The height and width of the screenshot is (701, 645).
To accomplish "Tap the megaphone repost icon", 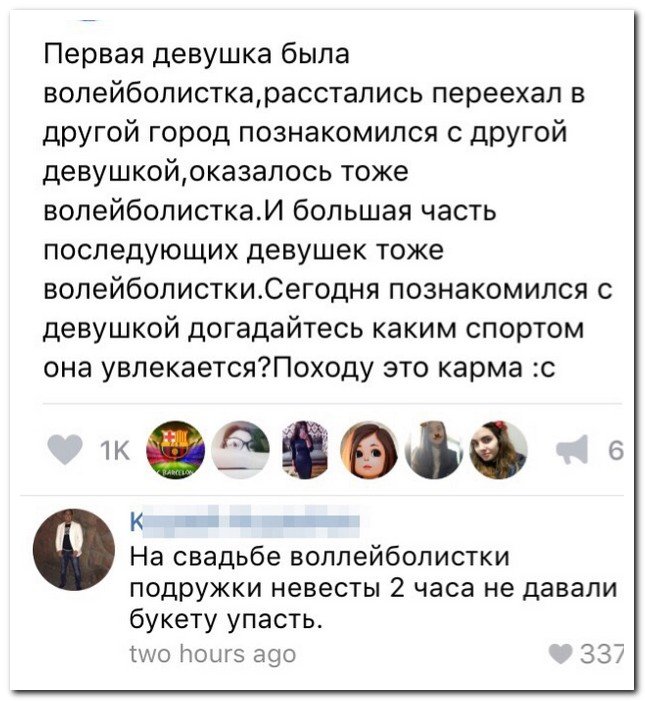I will tap(571, 451).
